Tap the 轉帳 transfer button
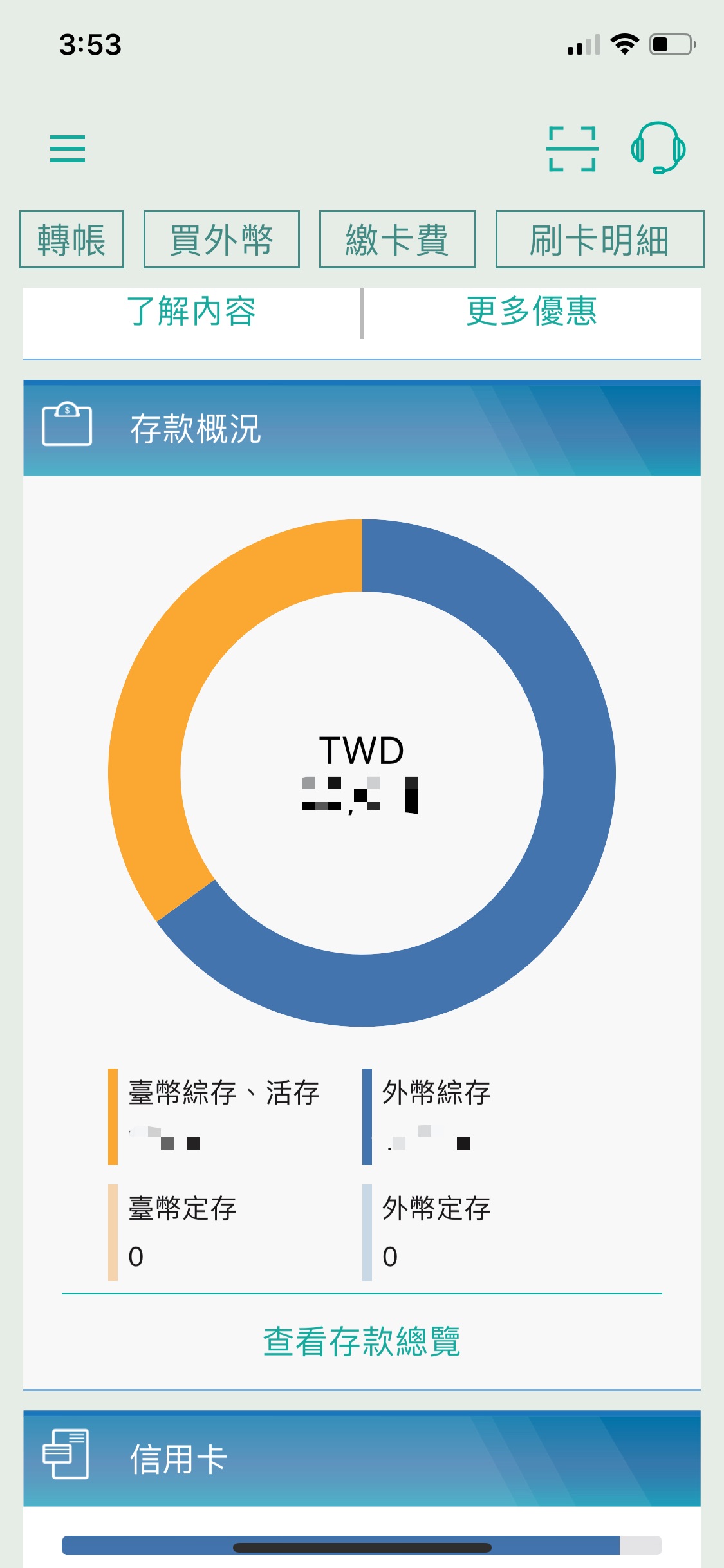 pyautogui.click(x=71, y=239)
